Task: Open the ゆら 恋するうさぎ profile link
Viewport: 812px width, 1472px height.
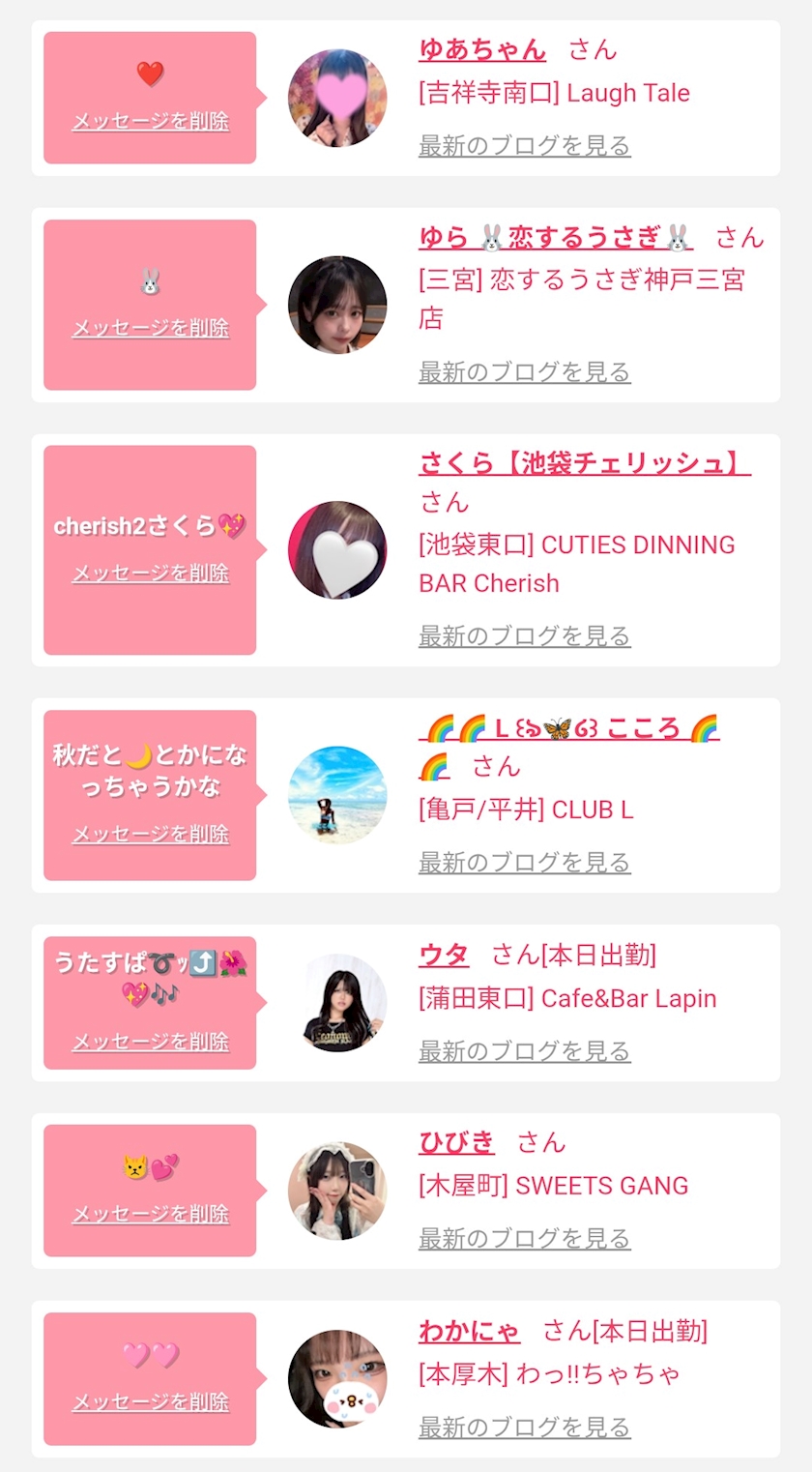Action: tap(555, 237)
